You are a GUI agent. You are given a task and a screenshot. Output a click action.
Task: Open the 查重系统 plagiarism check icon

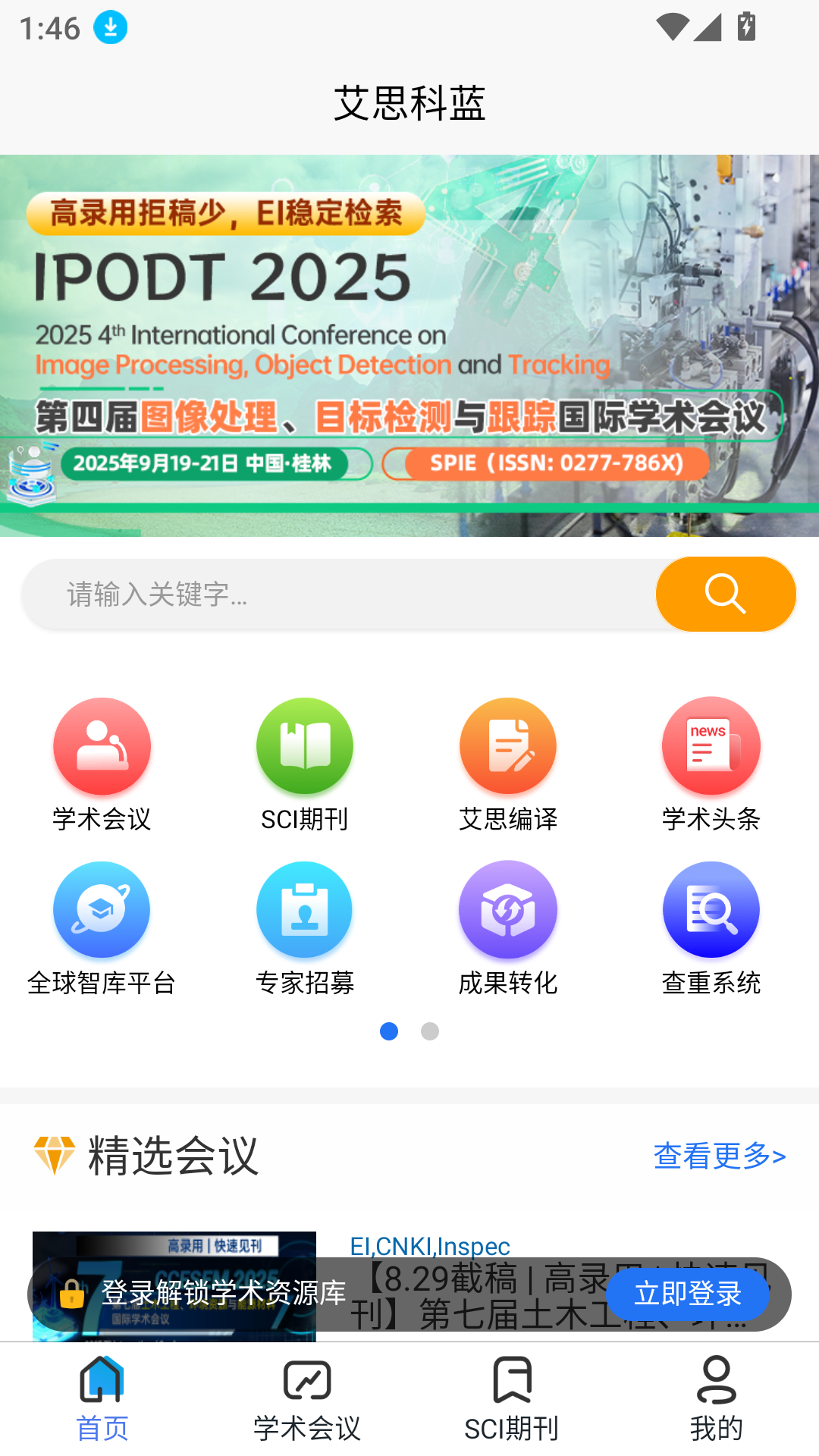[x=711, y=909]
